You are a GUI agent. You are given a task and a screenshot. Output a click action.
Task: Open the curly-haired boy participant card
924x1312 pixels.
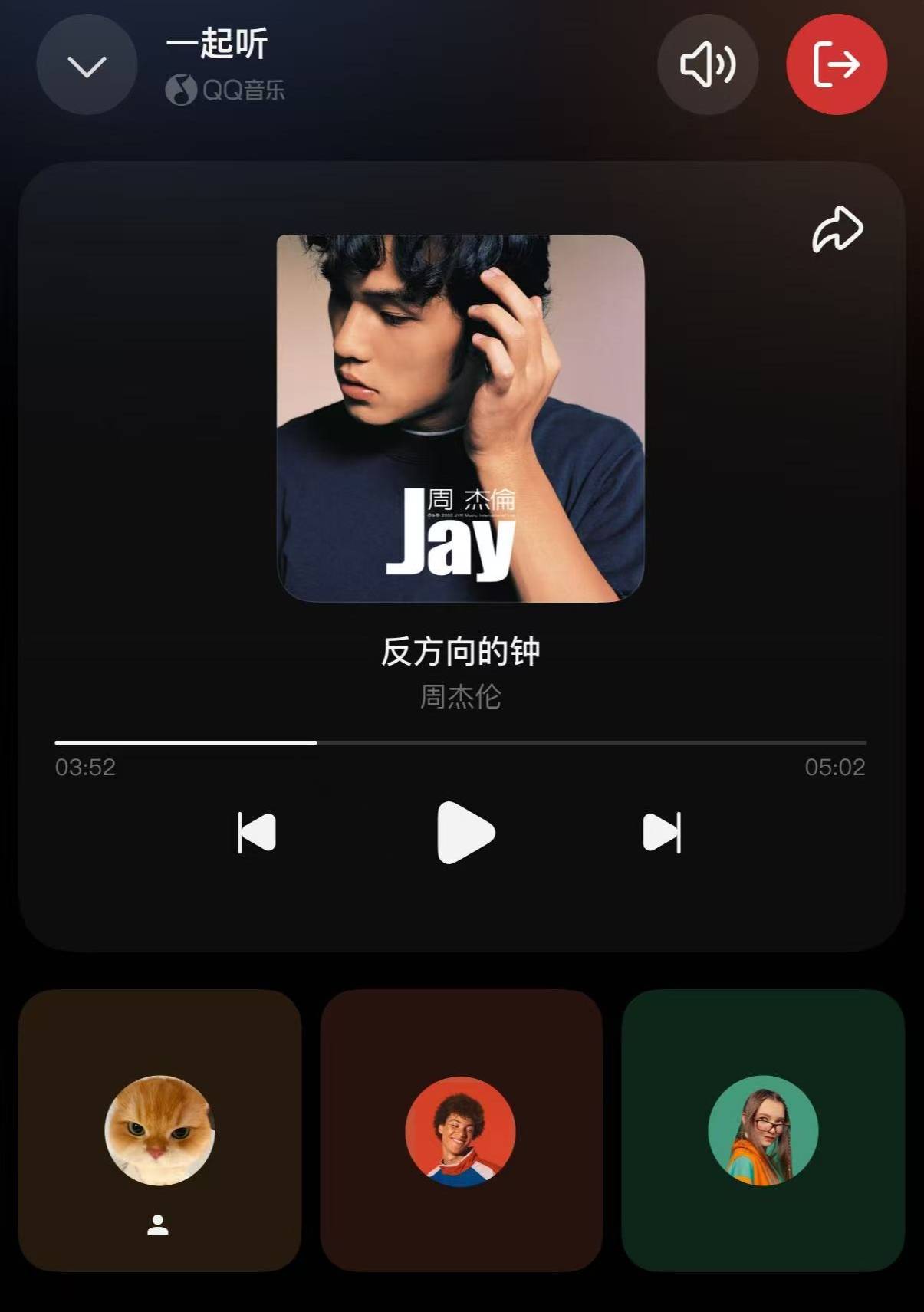click(x=461, y=1130)
